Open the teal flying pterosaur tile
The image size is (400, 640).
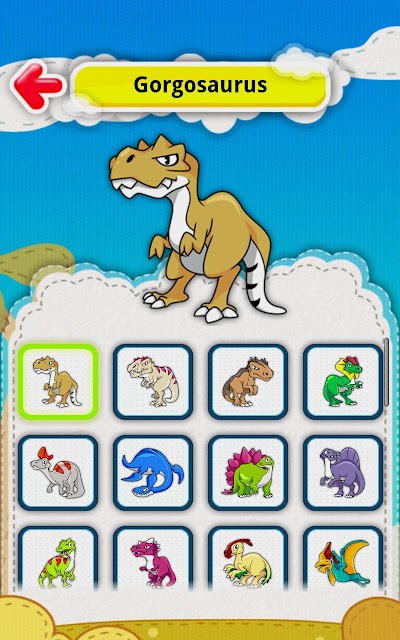tap(343, 559)
